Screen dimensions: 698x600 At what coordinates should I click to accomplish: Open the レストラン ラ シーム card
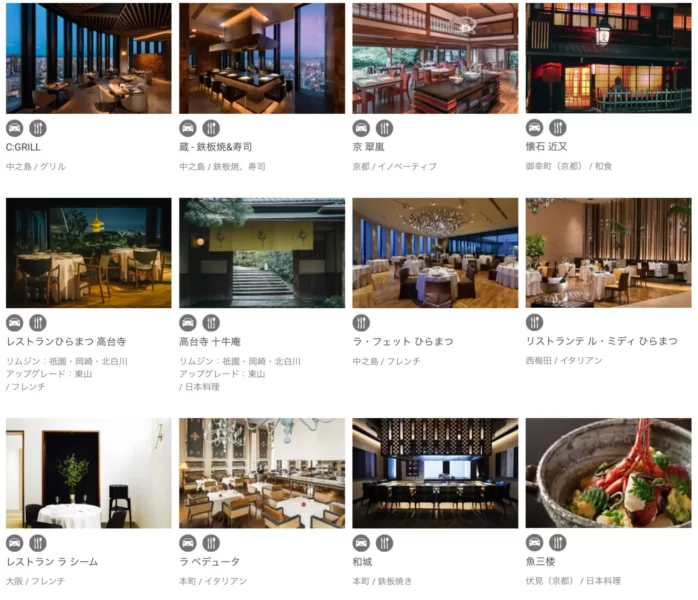(88, 473)
